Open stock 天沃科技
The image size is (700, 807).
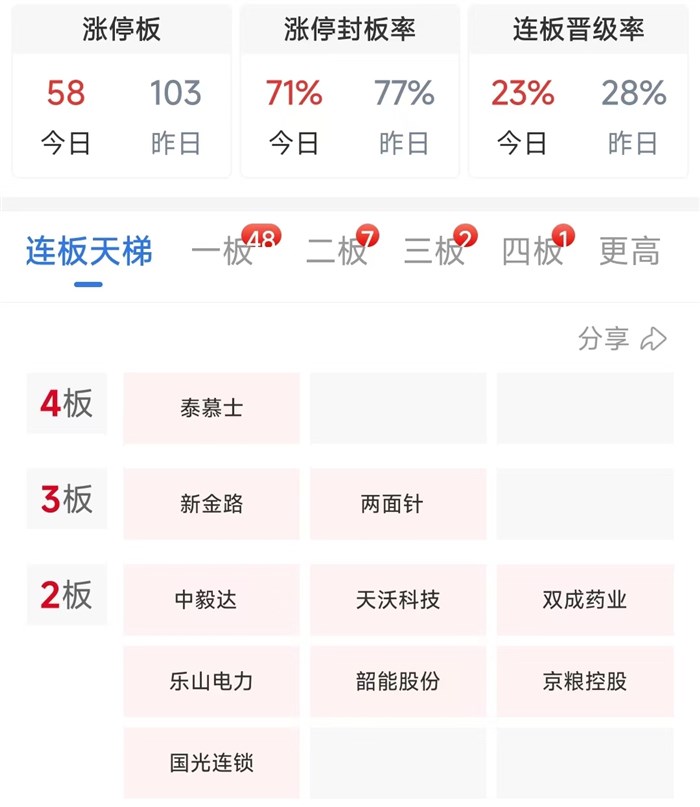pyautogui.click(x=398, y=600)
